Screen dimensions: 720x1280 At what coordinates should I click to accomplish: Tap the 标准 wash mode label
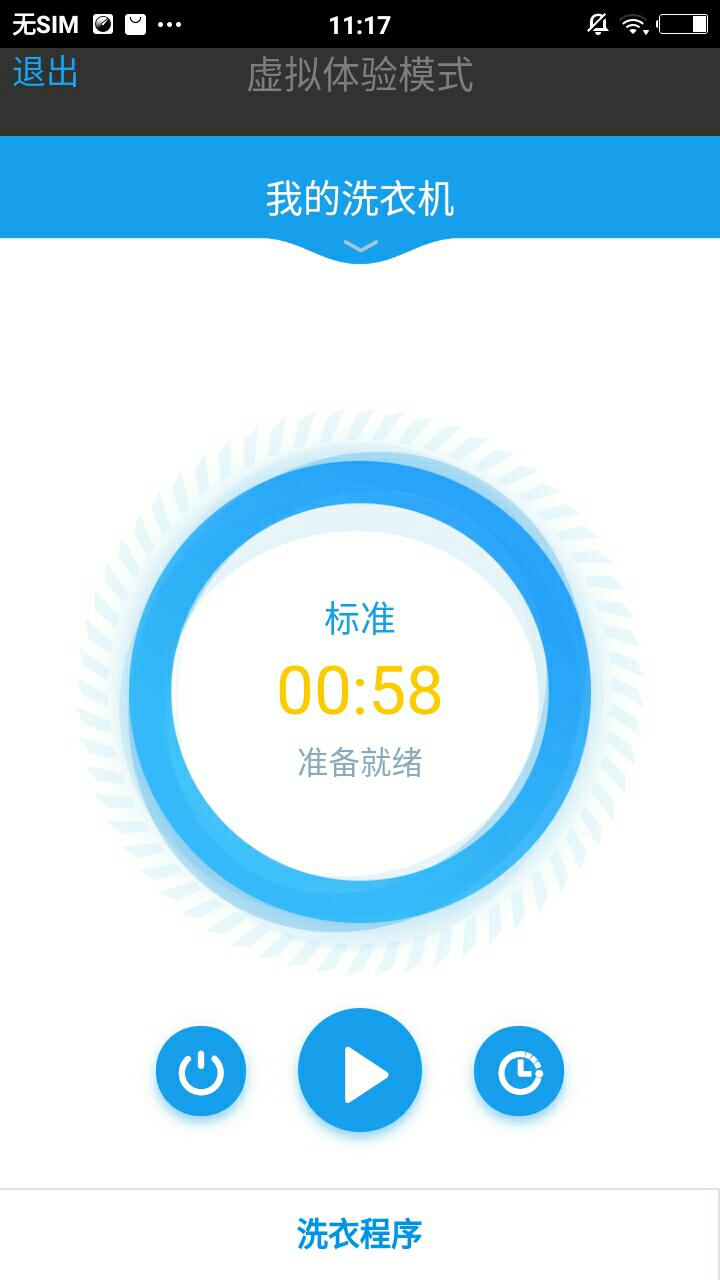pos(360,620)
